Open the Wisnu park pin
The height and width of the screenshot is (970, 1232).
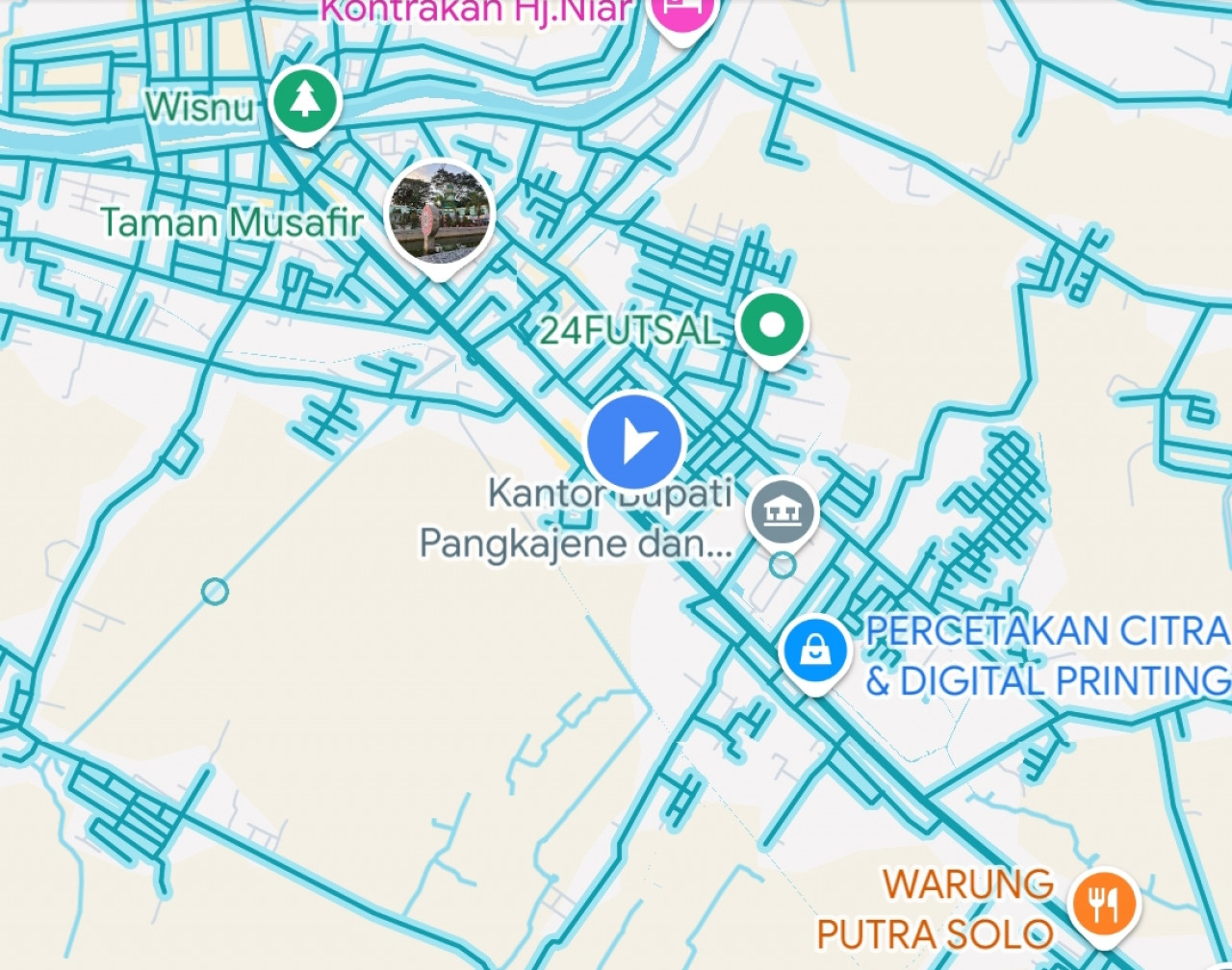coord(304,101)
